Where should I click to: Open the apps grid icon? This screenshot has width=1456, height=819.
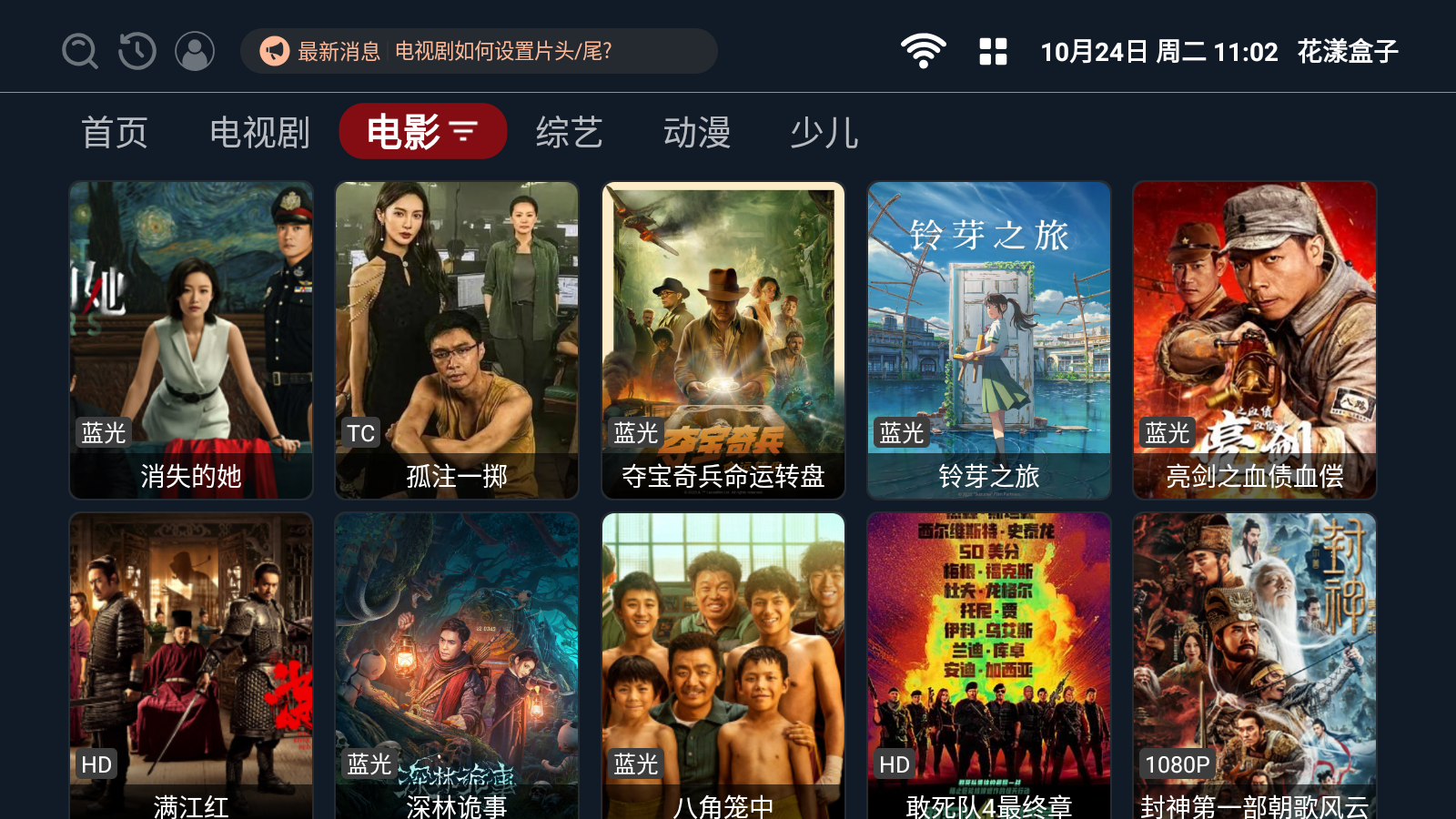pos(993,51)
